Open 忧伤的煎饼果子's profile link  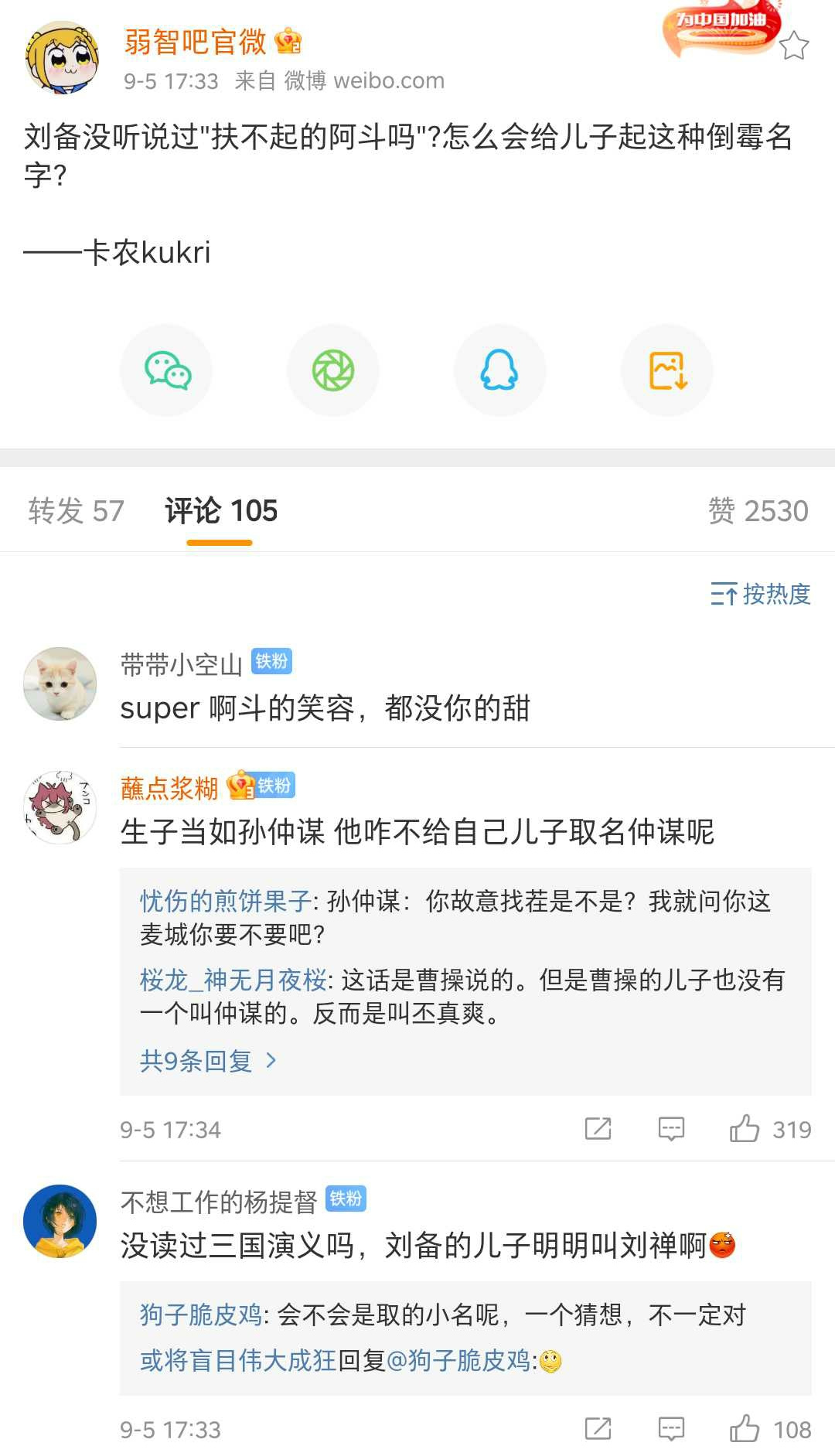(x=225, y=901)
